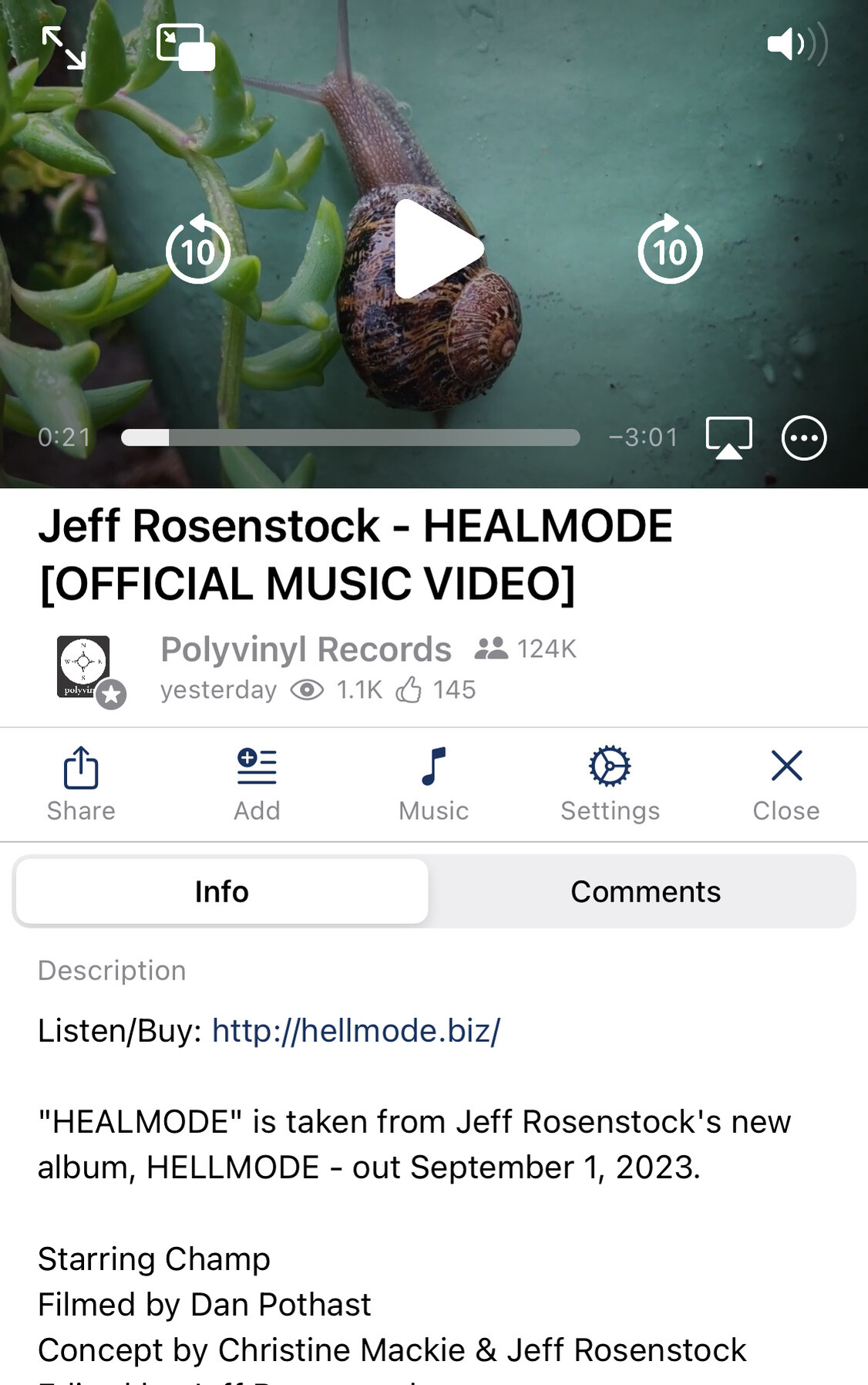
Task: Tap the video progress bar
Action: click(x=351, y=437)
